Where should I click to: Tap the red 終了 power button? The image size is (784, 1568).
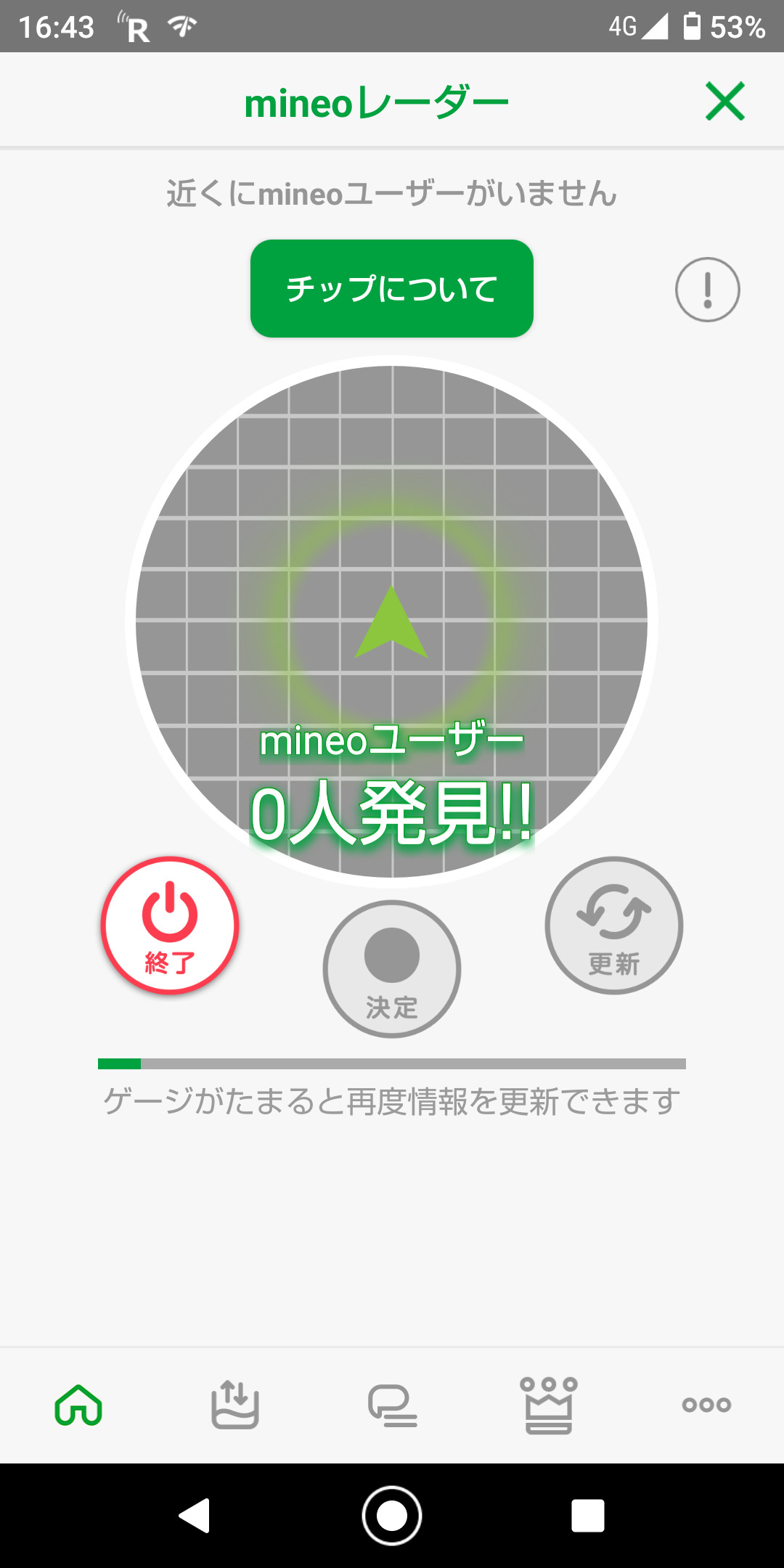click(x=170, y=925)
